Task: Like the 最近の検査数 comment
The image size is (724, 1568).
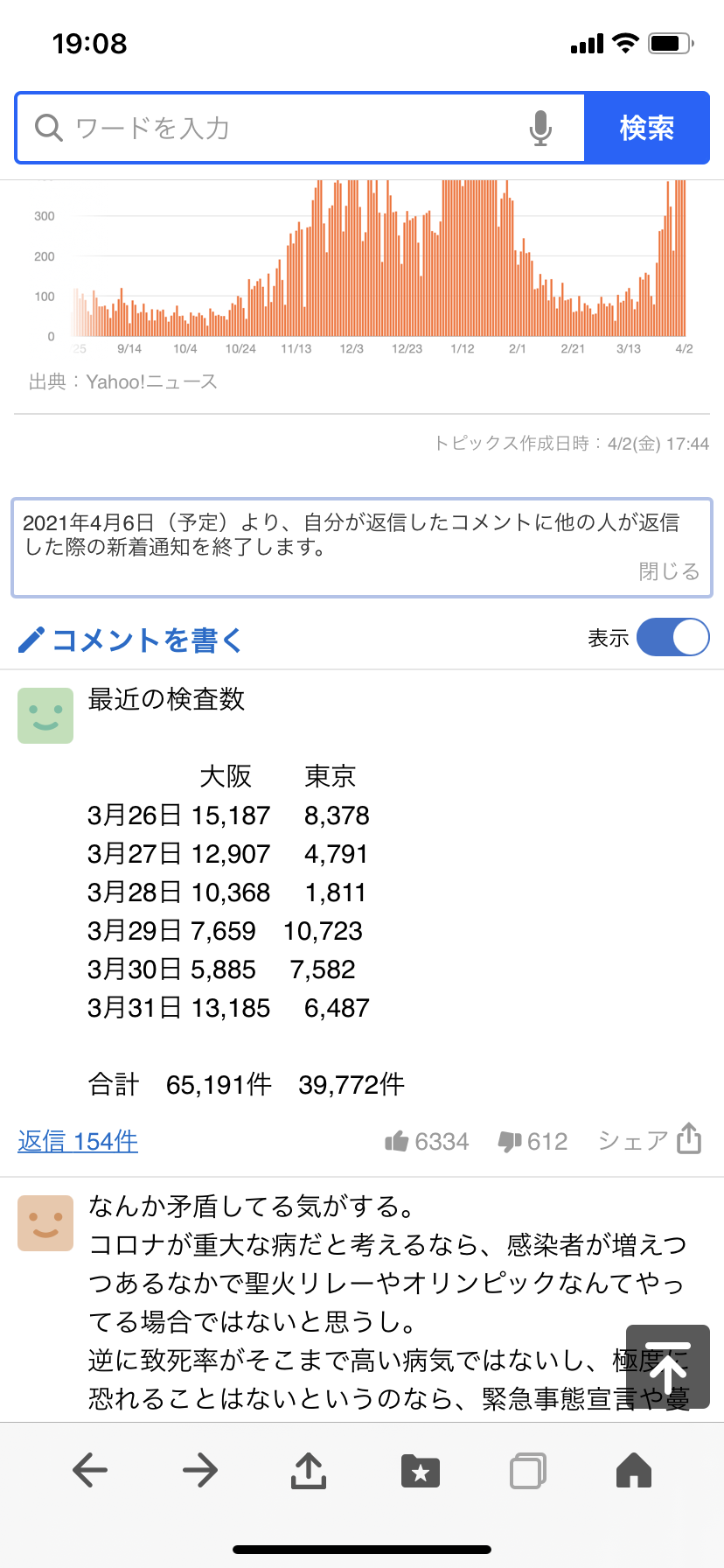Action: coord(427,1141)
